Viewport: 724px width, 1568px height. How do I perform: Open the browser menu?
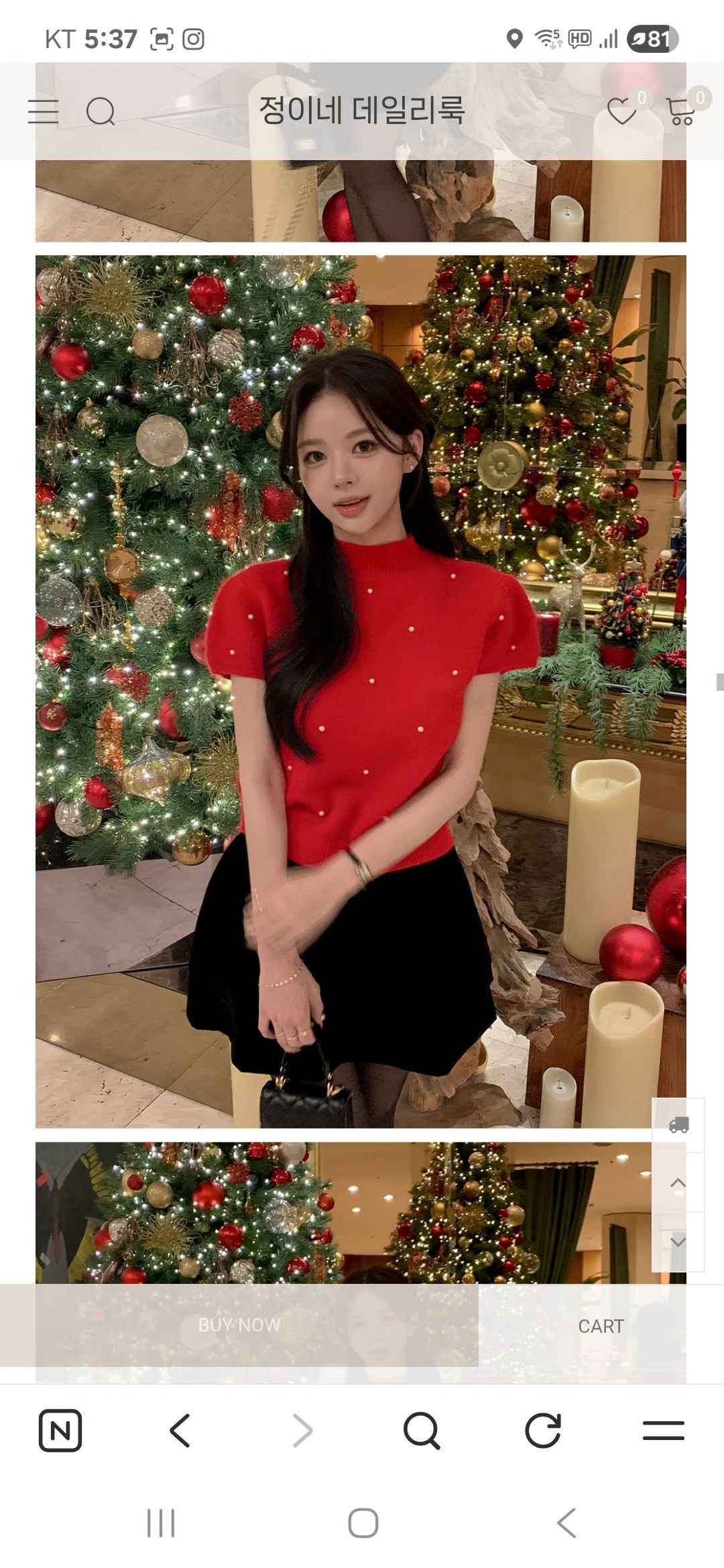click(663, 1431)
